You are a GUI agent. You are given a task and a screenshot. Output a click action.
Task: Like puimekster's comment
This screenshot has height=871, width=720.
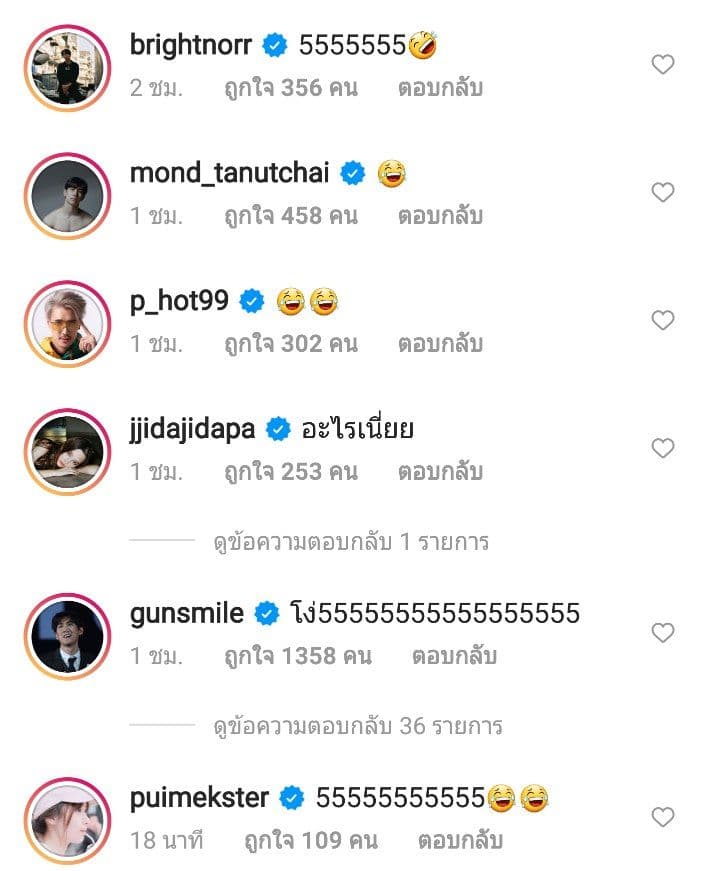662,817
